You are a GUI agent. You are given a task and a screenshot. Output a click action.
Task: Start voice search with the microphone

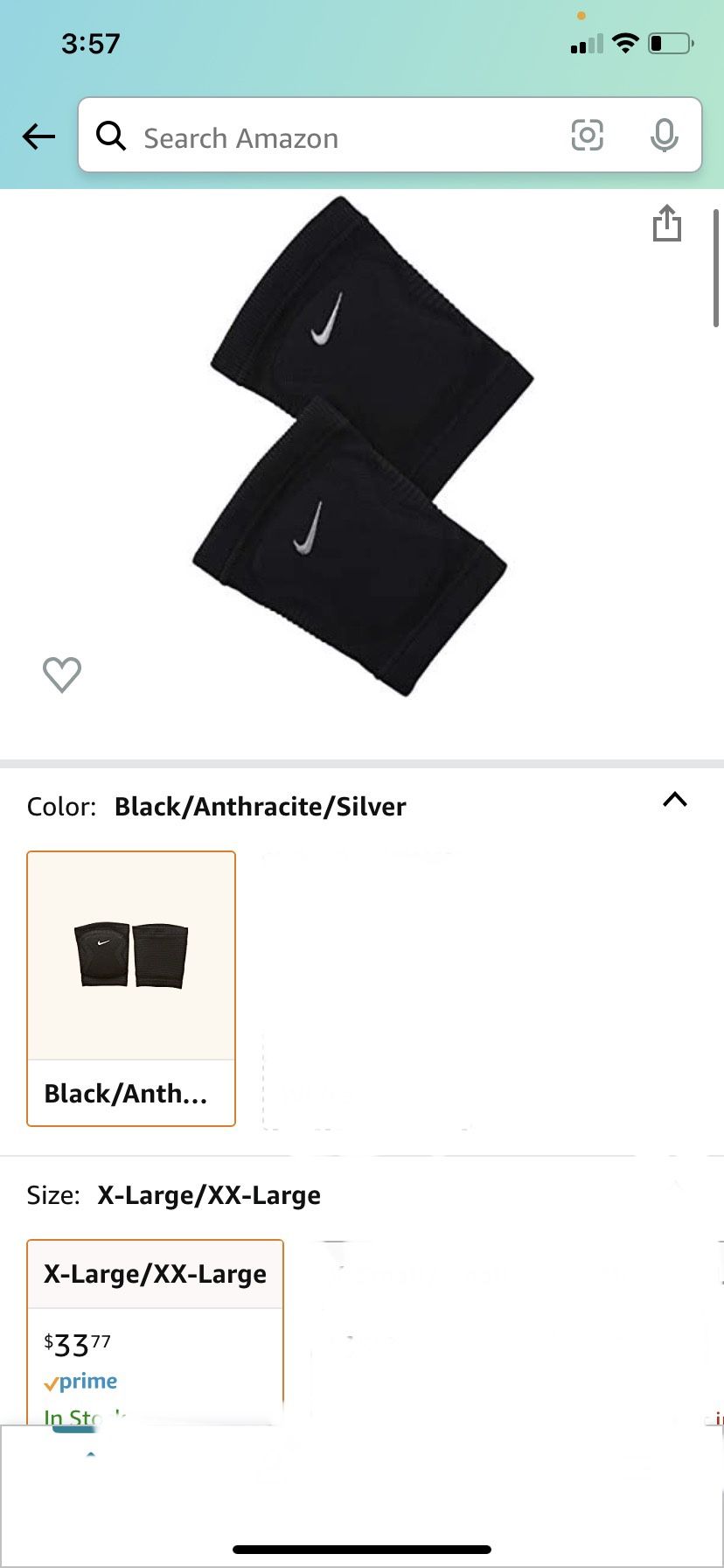[665, 136]
